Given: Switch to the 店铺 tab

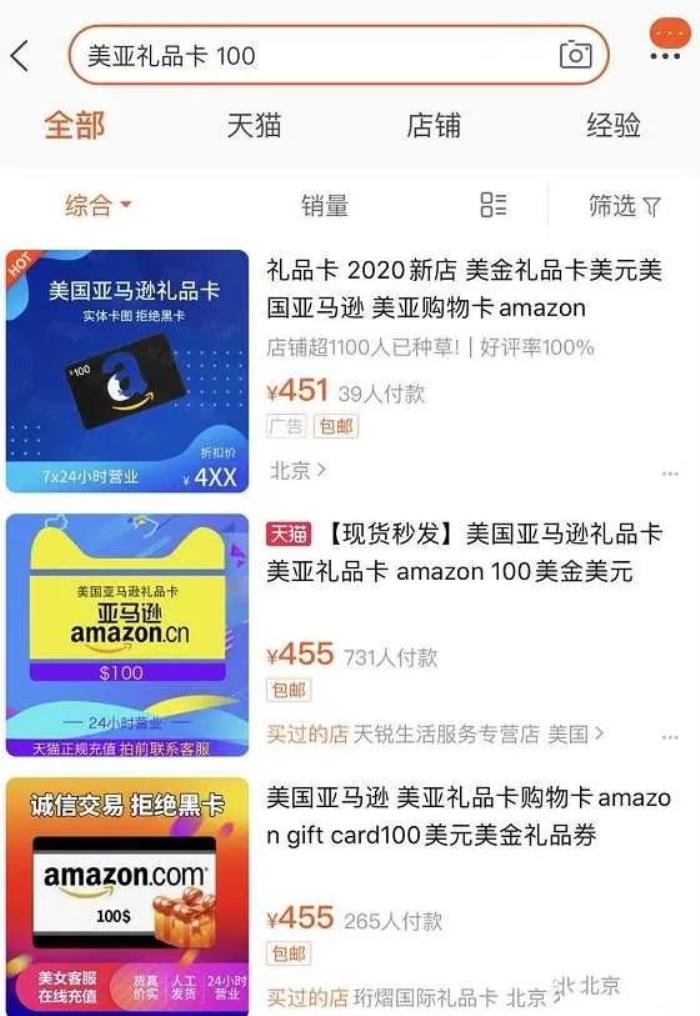Looking at the screenshot, I should pyautogui.click(x=433, y=126).
